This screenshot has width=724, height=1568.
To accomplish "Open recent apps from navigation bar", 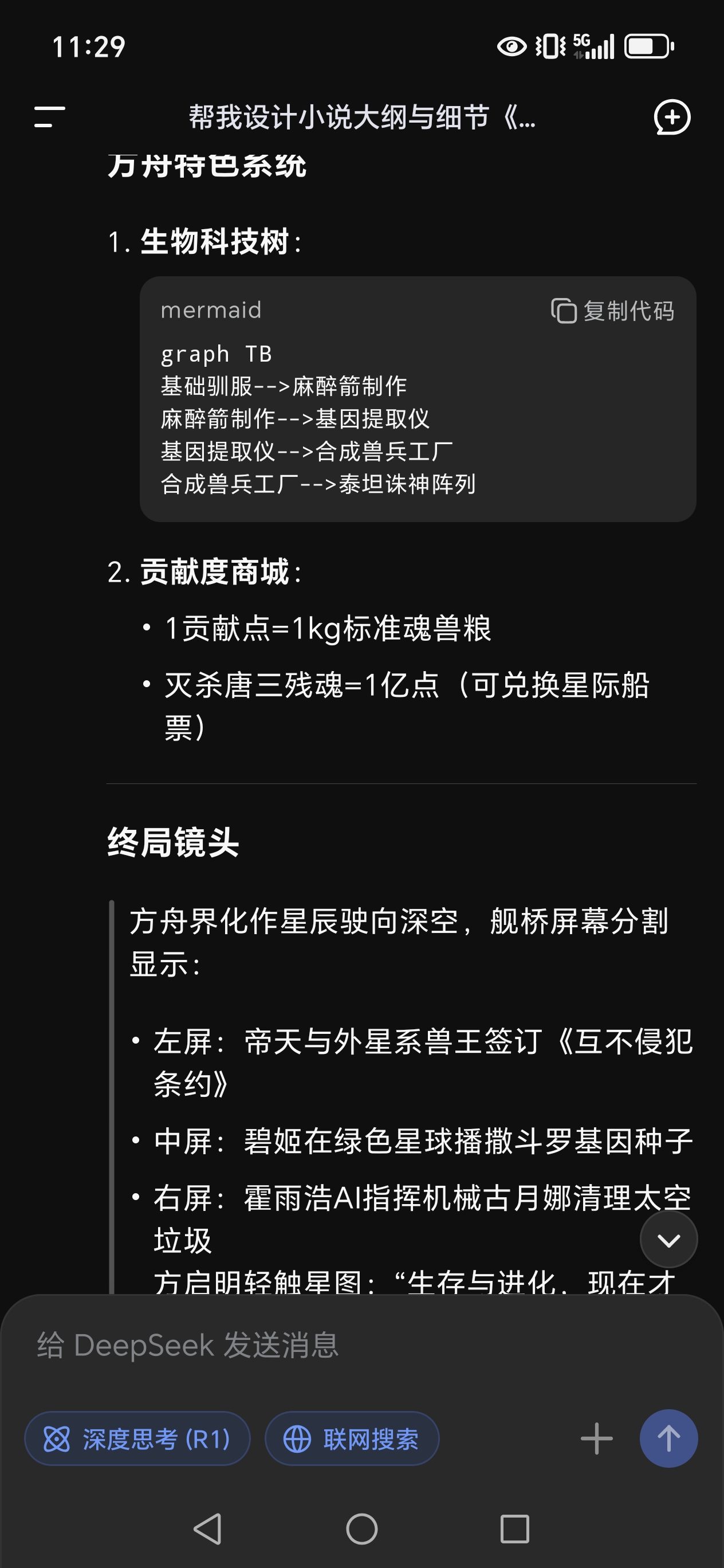I will 515,1529.
